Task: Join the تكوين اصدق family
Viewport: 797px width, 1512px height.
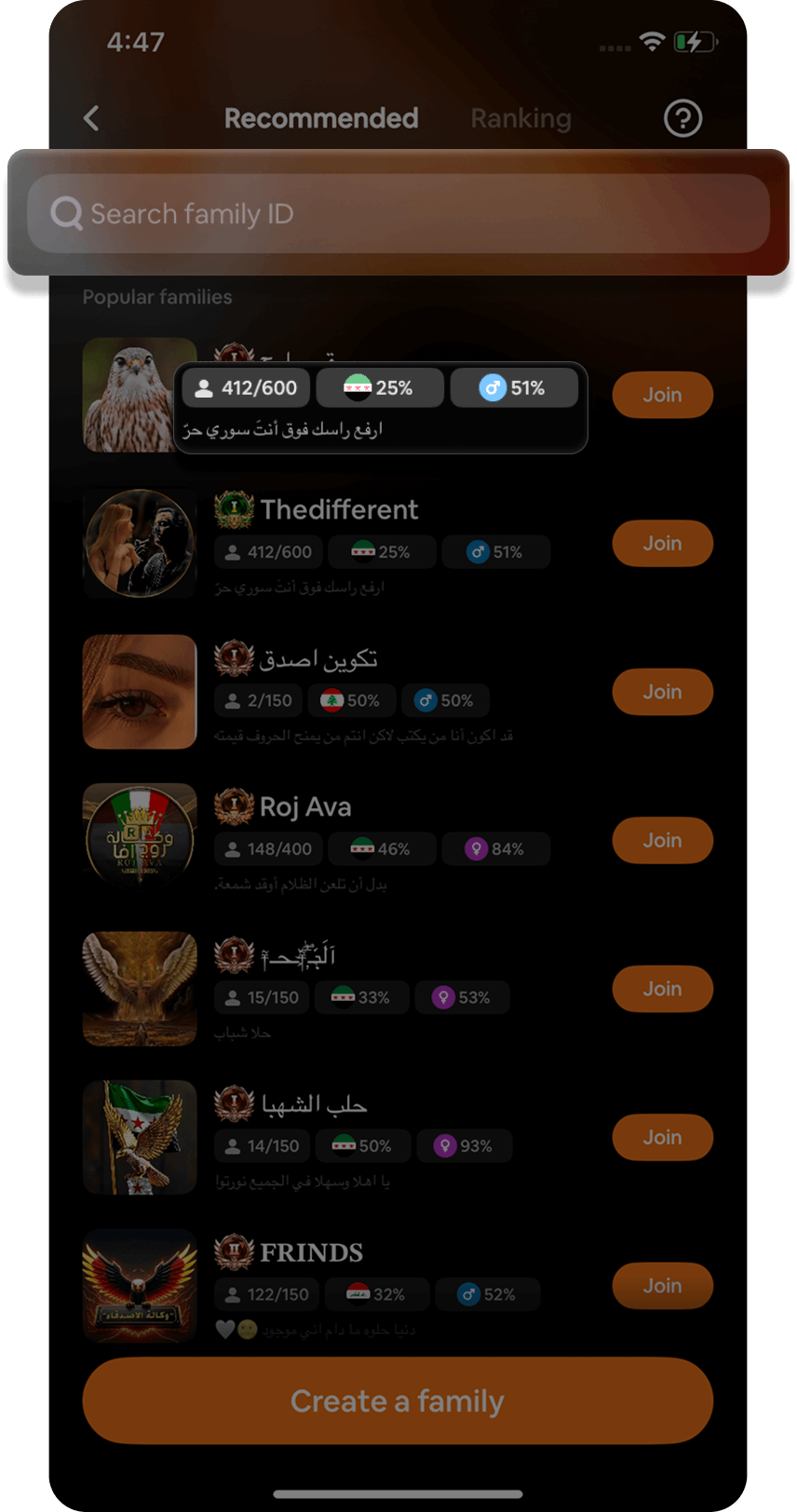Action: coord(662,692)
